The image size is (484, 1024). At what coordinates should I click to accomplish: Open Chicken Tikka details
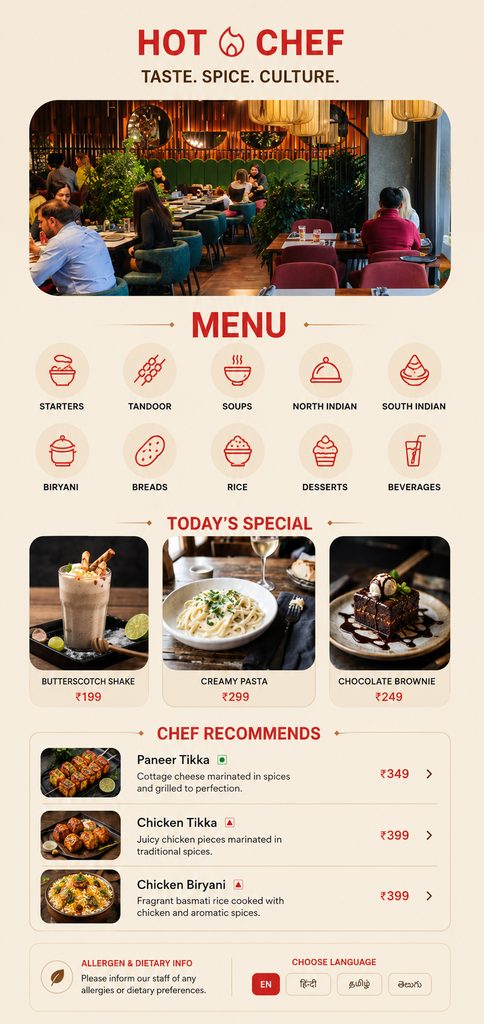pos(240,835)
